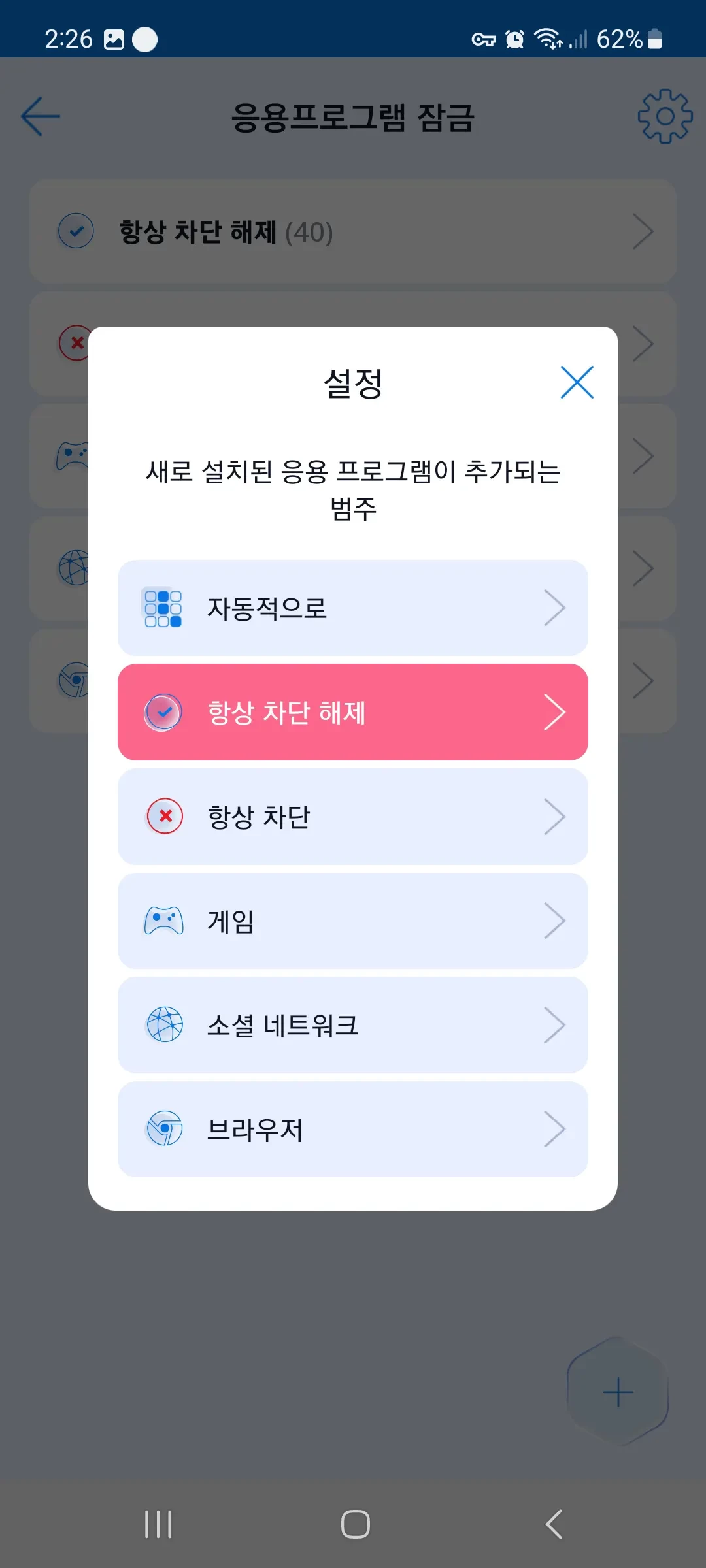
Task: Choose the 소셜 네트워크 category
Action: click(353, 1025)
